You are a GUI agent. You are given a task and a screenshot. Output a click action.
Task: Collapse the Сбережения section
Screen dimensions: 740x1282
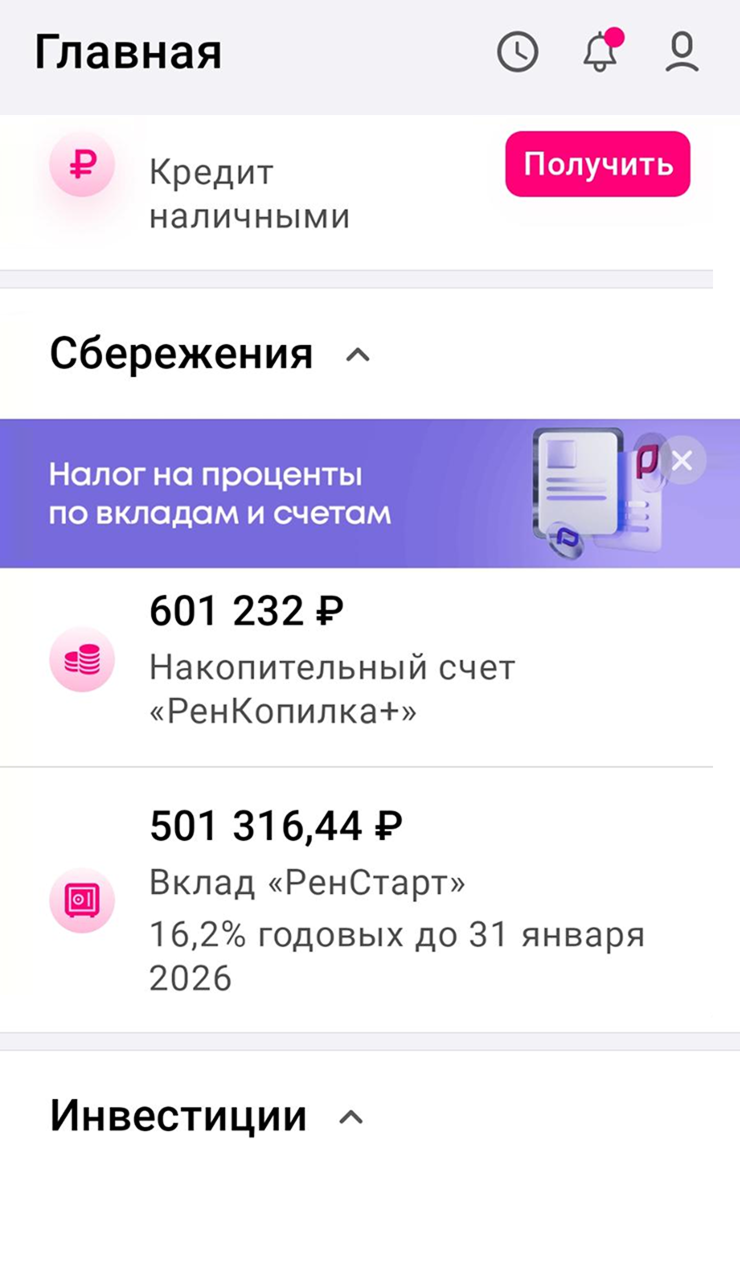click(x=357, y=354)
